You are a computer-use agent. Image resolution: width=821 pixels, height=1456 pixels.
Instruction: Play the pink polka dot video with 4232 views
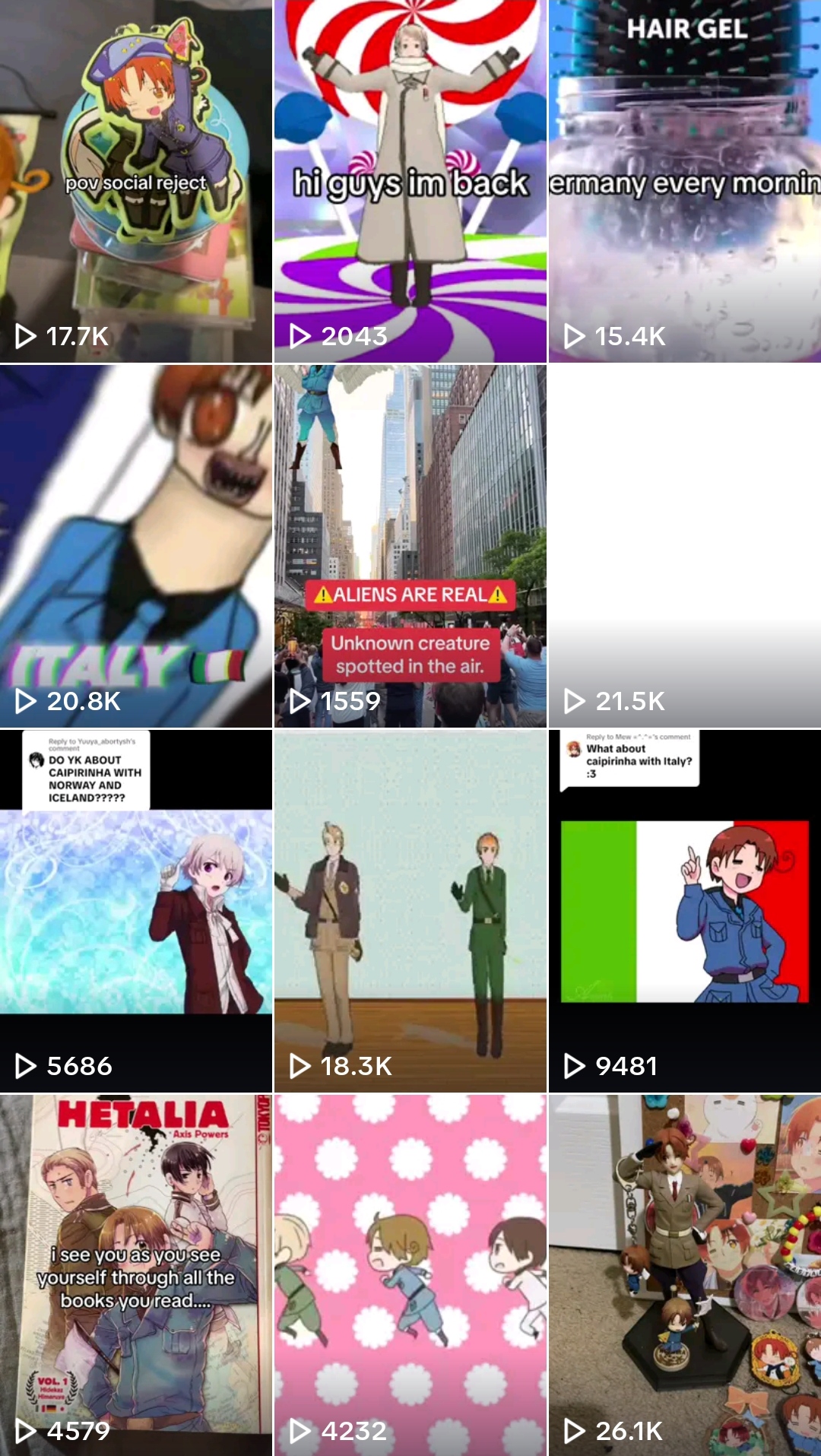click(x=410, y=1275)
